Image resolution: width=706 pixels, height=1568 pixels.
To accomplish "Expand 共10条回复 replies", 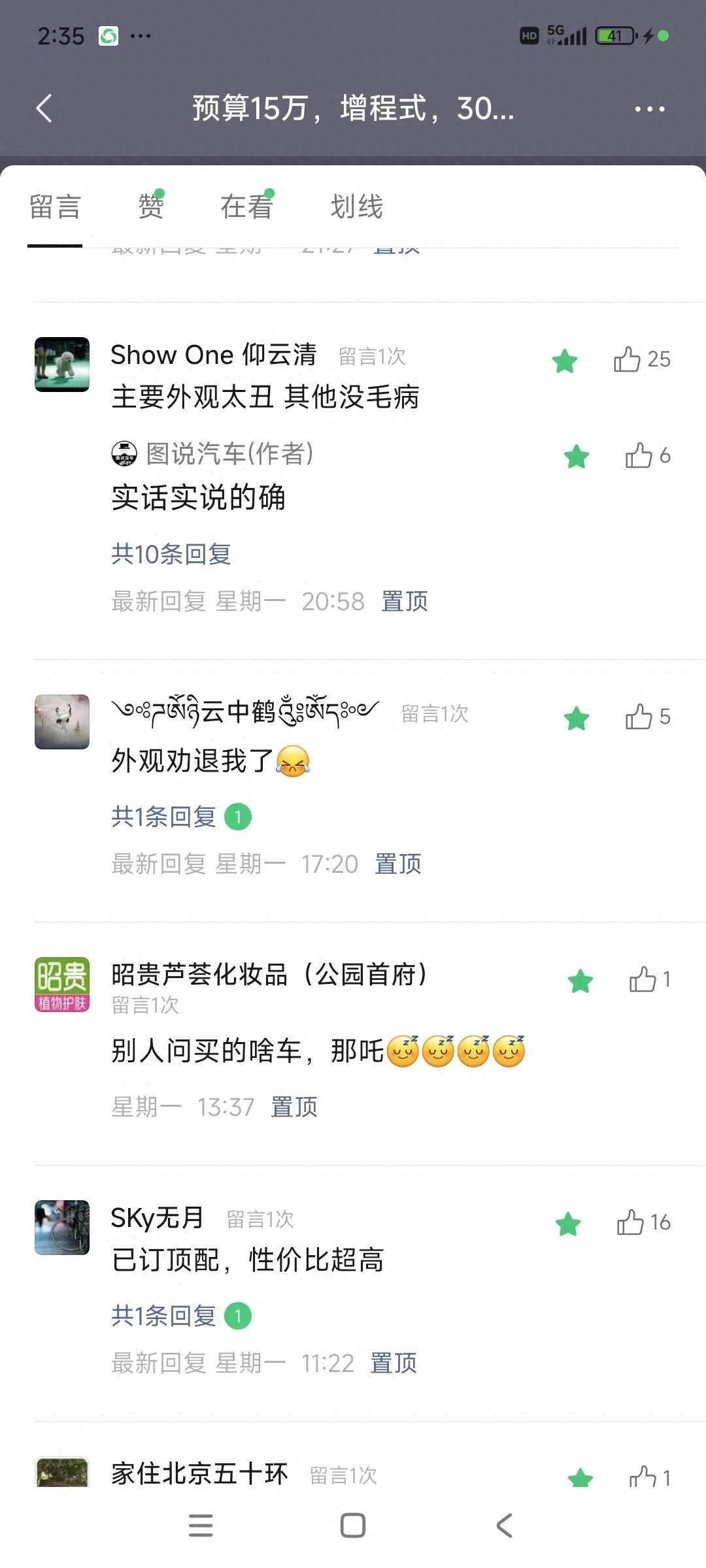I will point(171,554).
